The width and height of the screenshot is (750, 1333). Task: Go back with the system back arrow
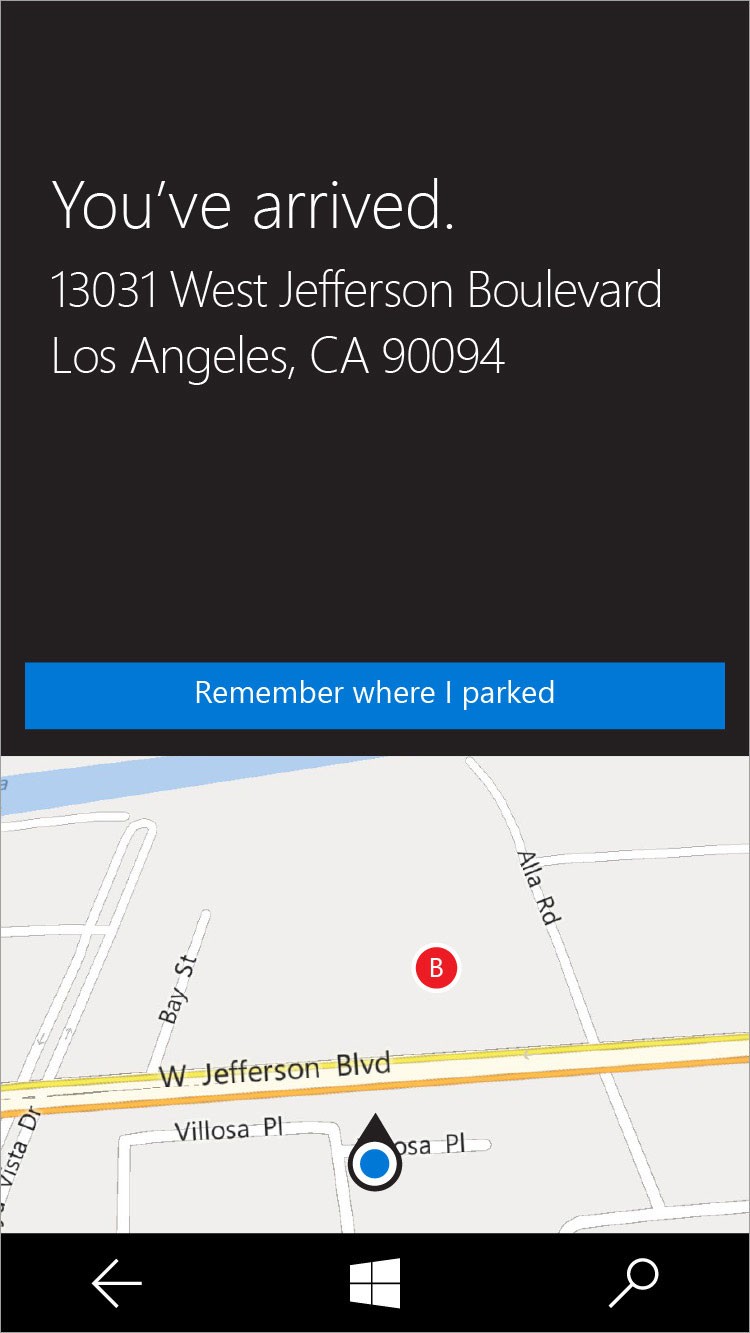117,1283
